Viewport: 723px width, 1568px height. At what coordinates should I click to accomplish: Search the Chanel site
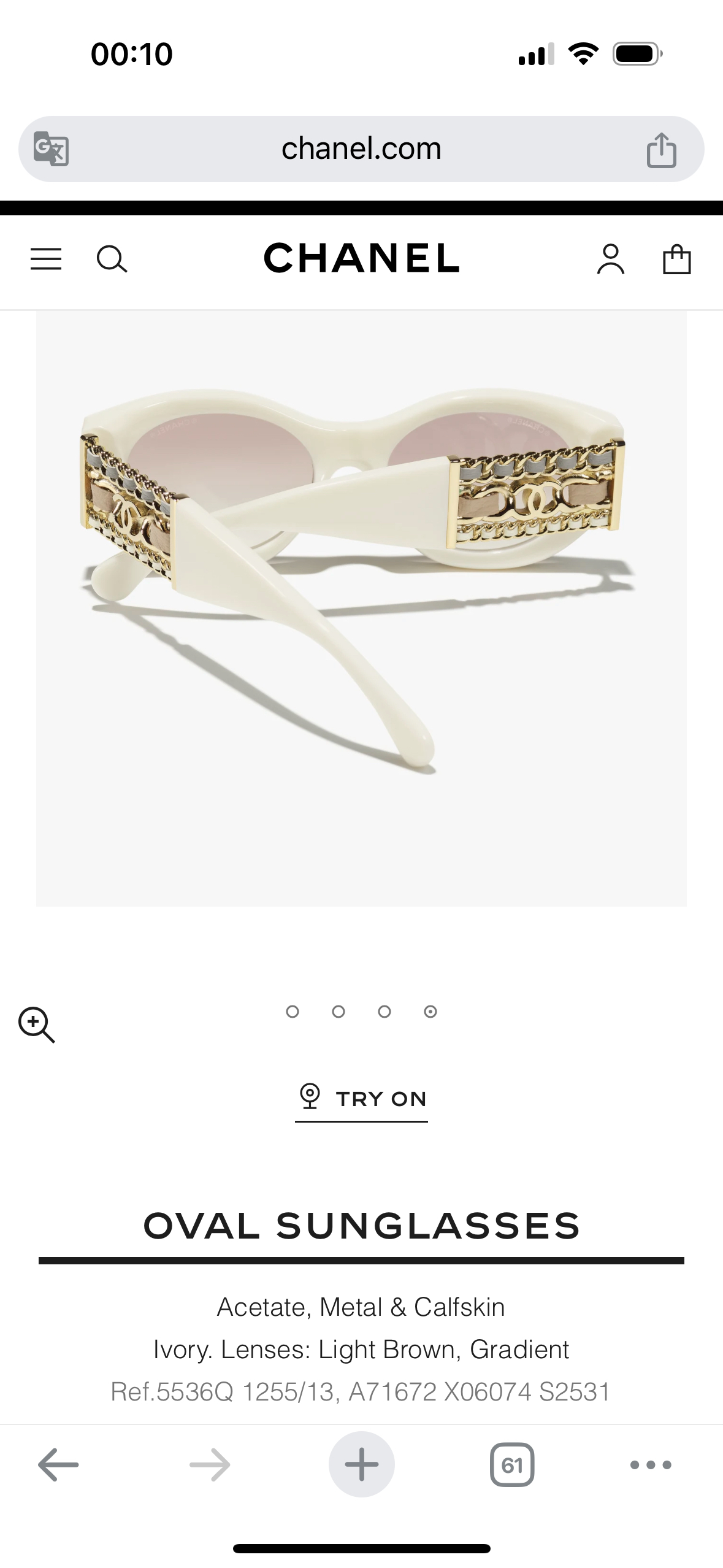(112, 259)
